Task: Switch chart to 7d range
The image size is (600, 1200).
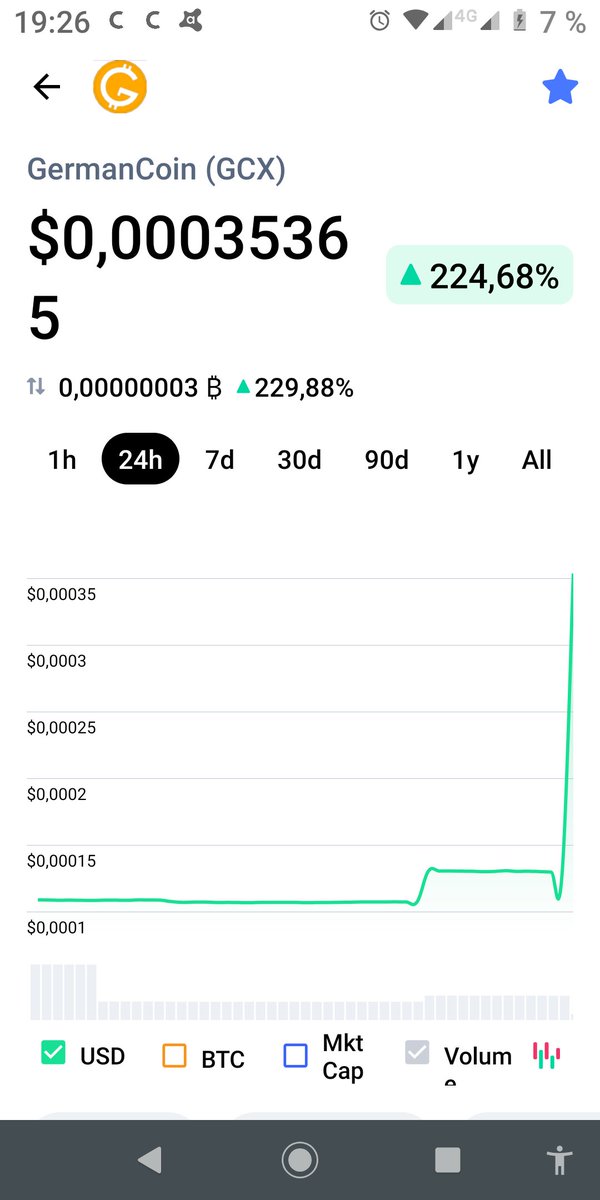Action: pos(219,460)
